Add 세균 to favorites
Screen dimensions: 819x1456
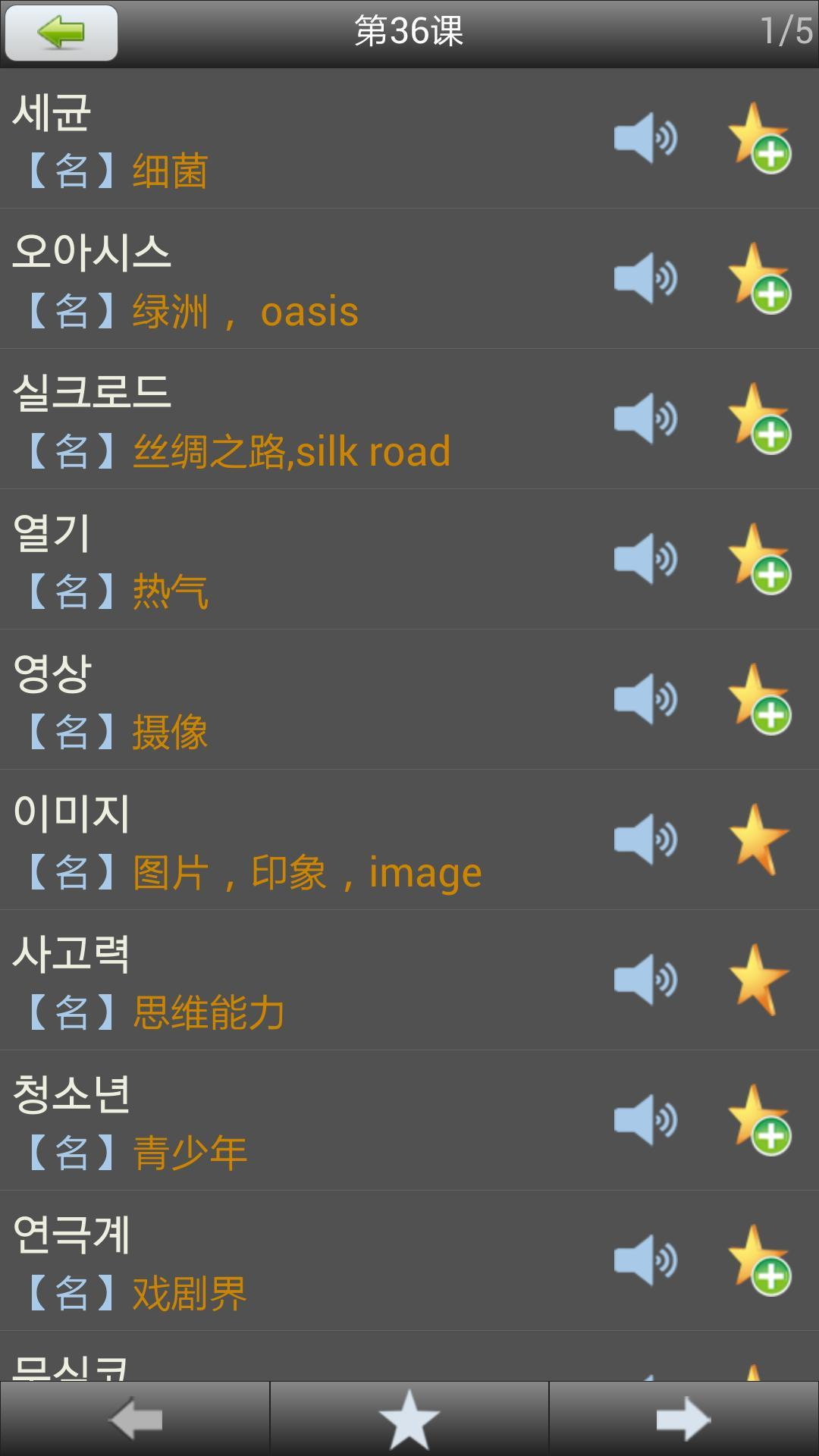[x=758, y=138]
